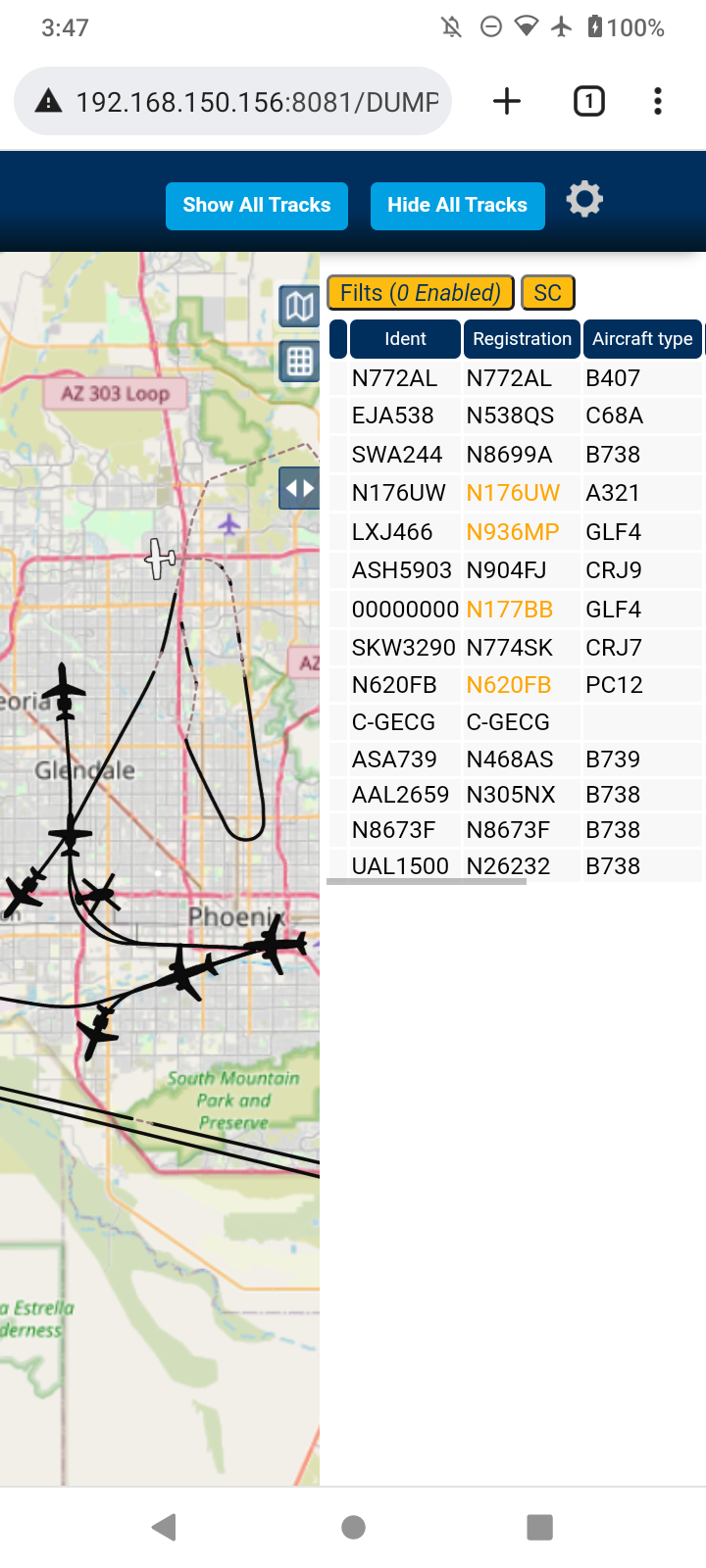Open a new browser tab
The width and height of the screenshot is (706, 1568).
(507, 101)
